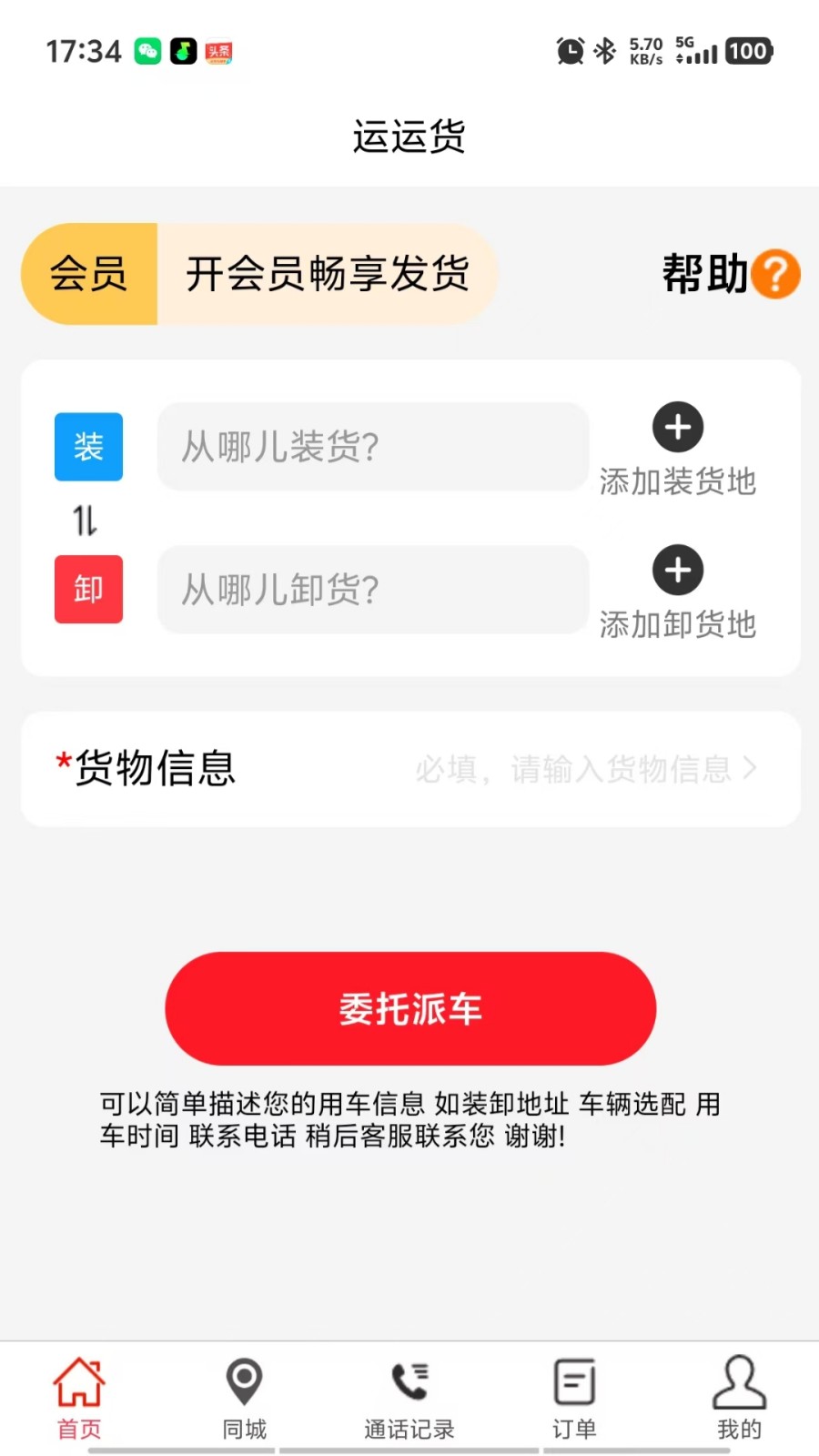This screenshot has height=1456, width=819.
Task: Tap the 从哪儿卸货 unloading address field
Action: coord(373,590)
